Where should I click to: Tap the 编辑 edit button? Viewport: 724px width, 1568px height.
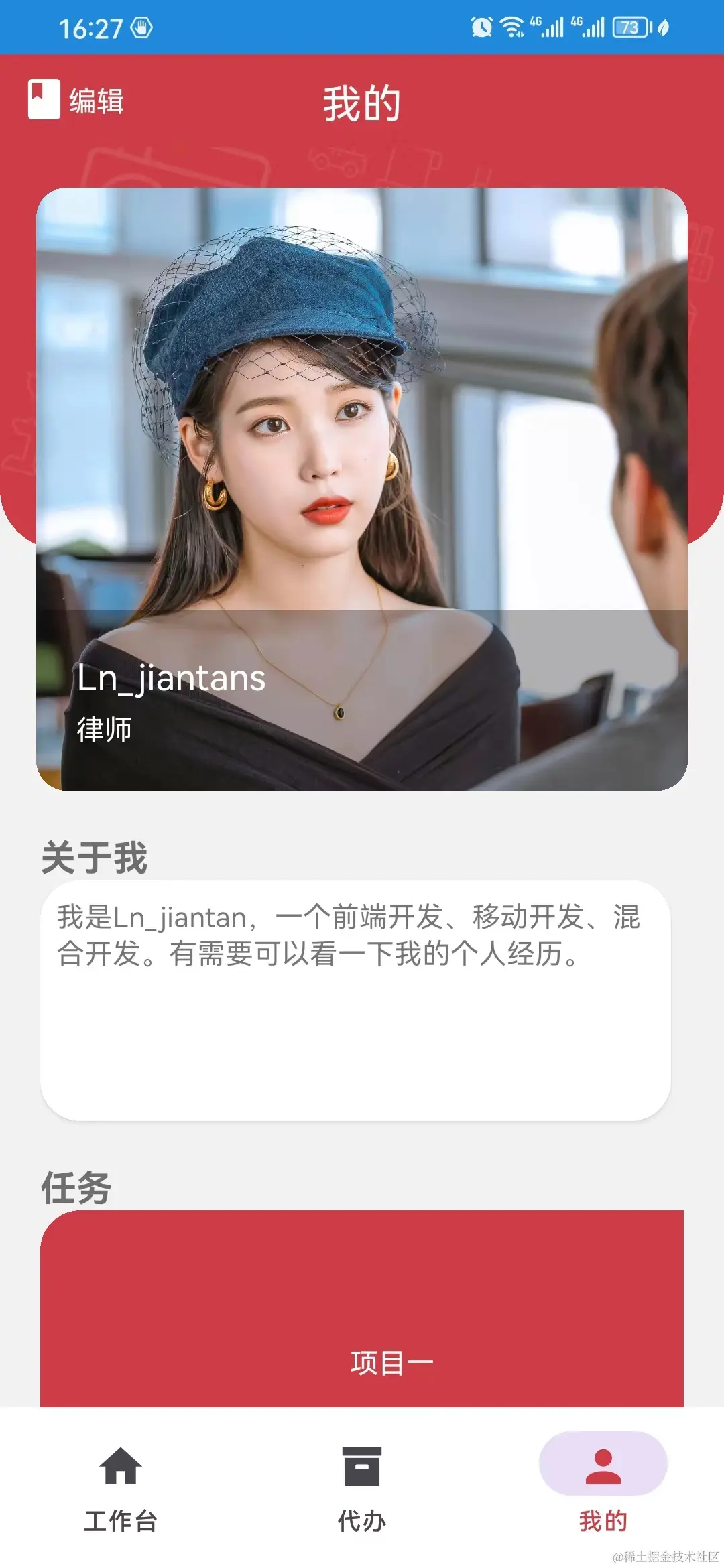76,100
